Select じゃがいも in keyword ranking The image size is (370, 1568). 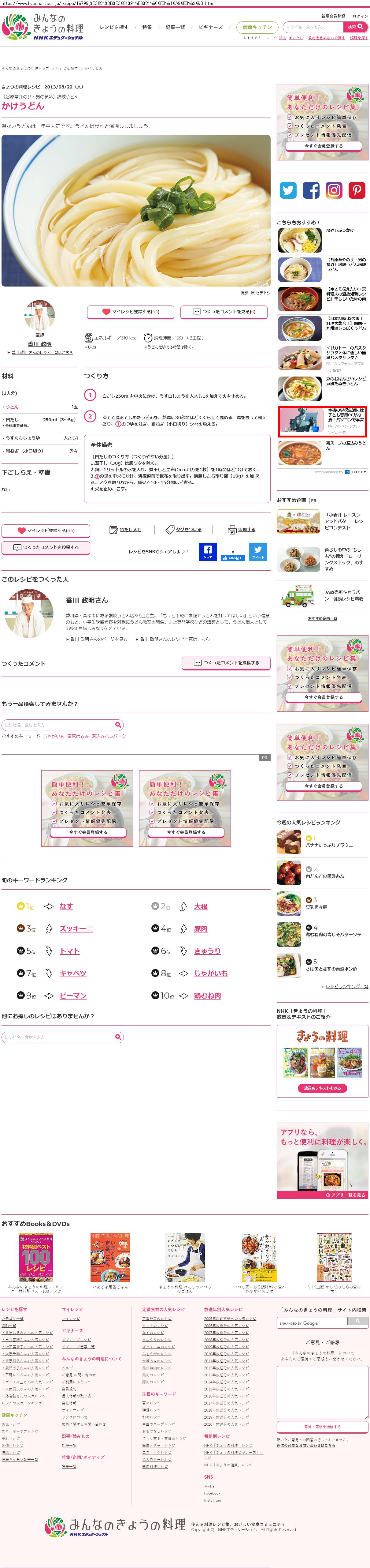[x=211, y=973]
